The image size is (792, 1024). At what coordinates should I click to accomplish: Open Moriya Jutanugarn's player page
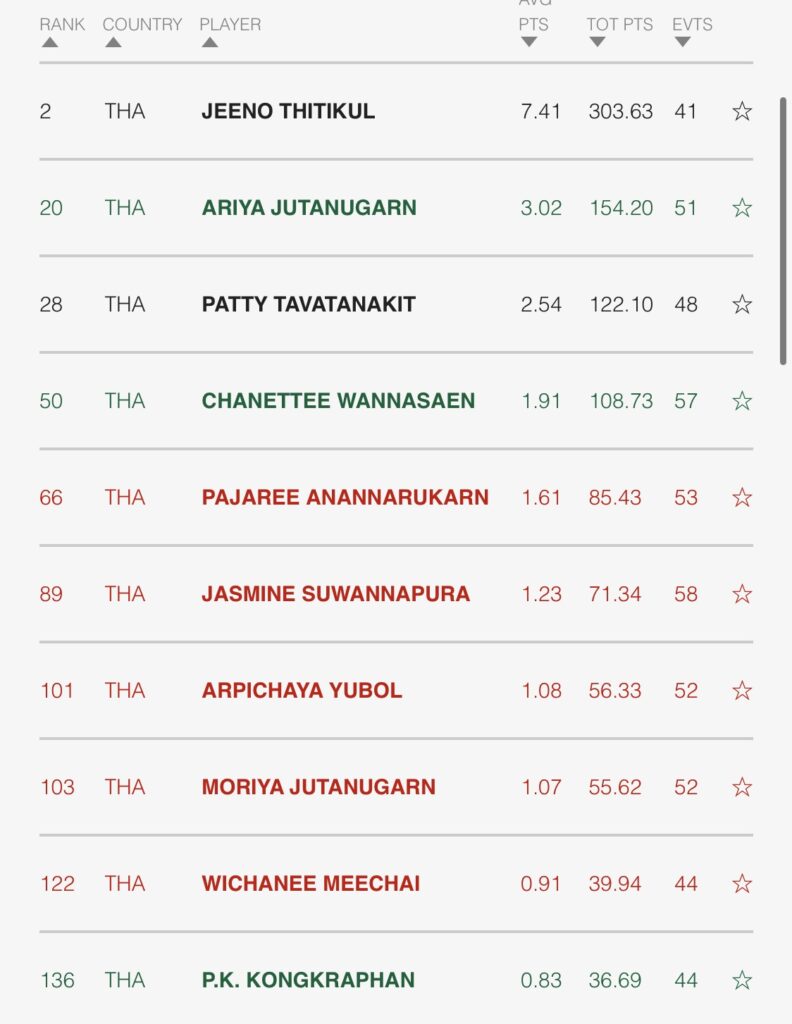click(318, 787)
